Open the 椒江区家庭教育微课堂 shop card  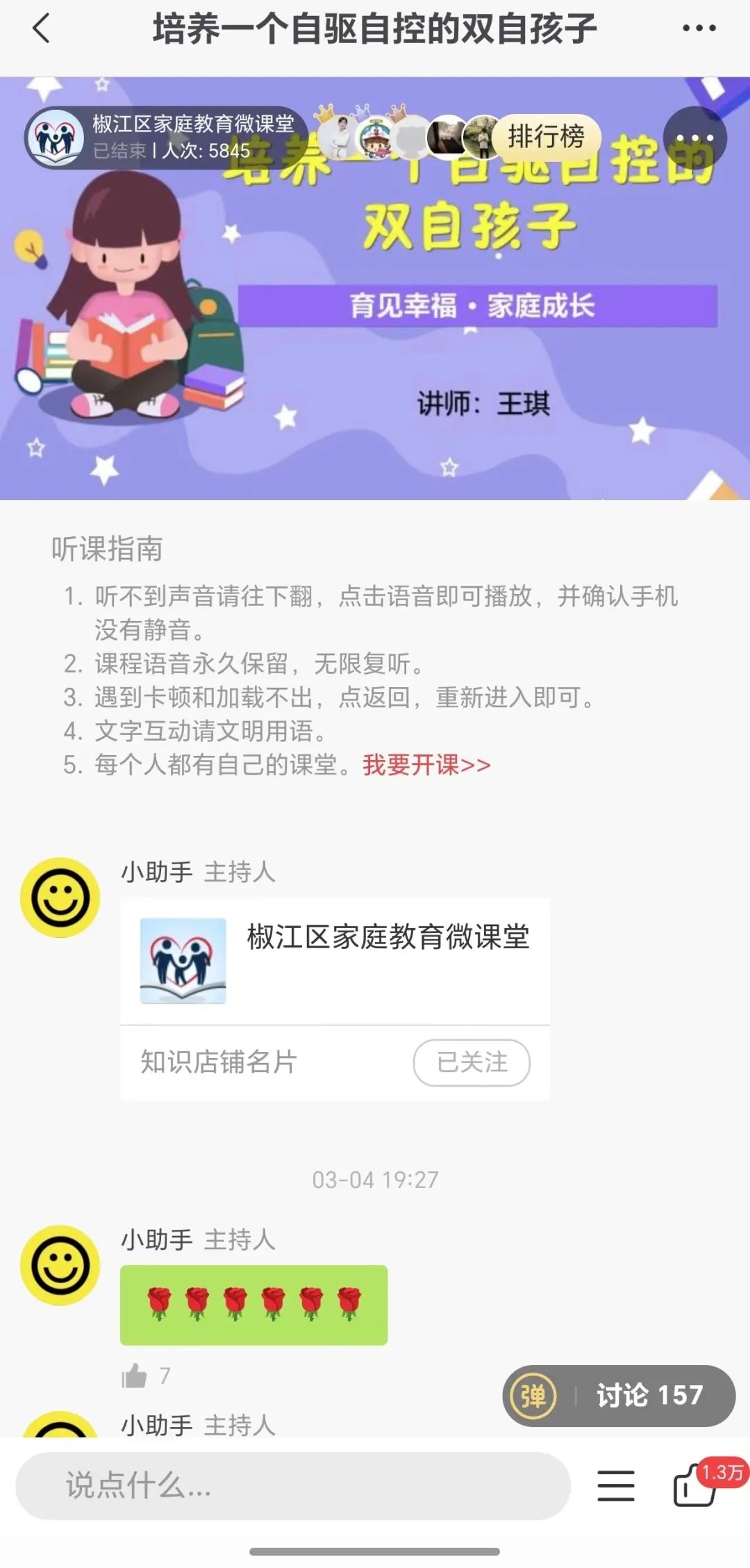click(335, 961)
